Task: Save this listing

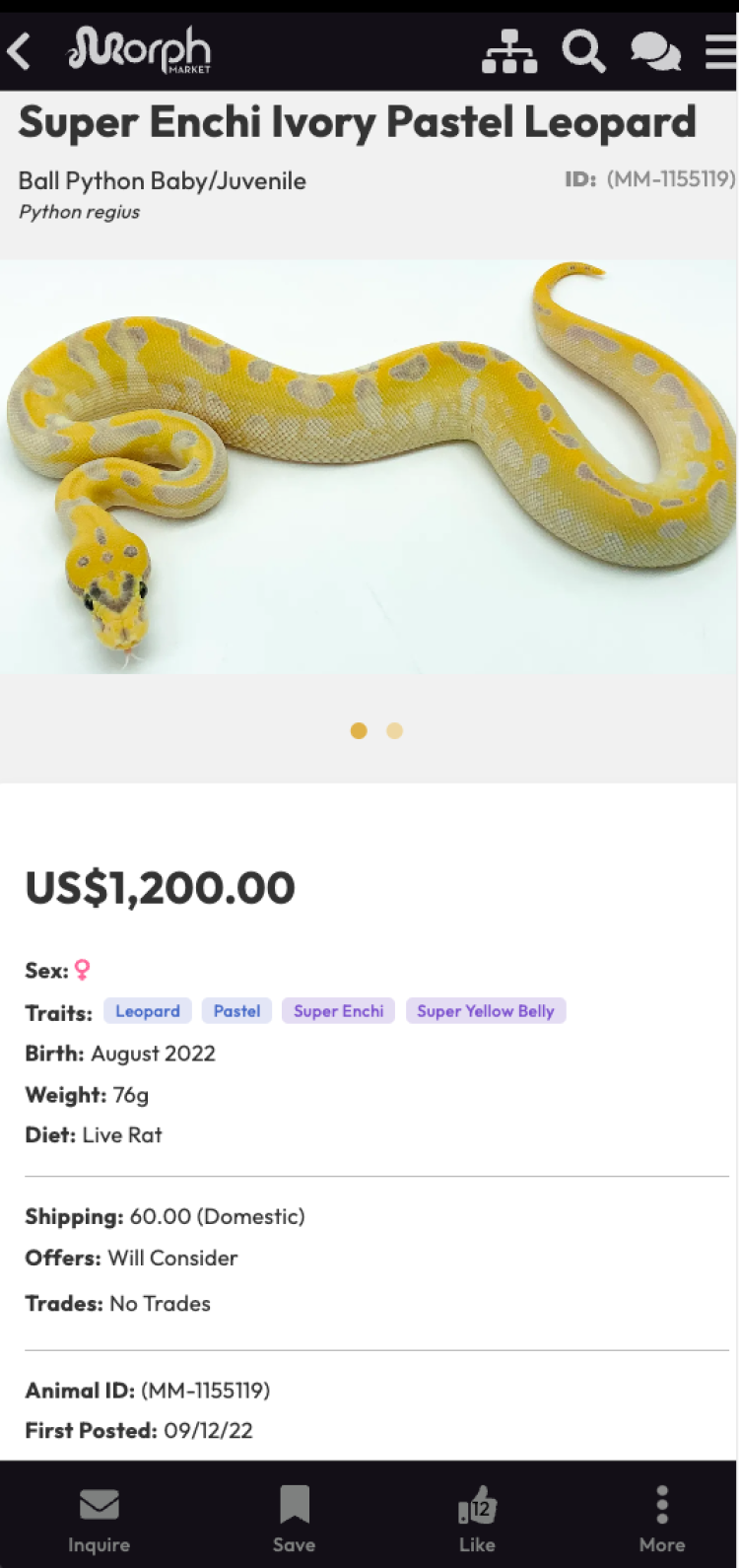Action: (294, 1518)
